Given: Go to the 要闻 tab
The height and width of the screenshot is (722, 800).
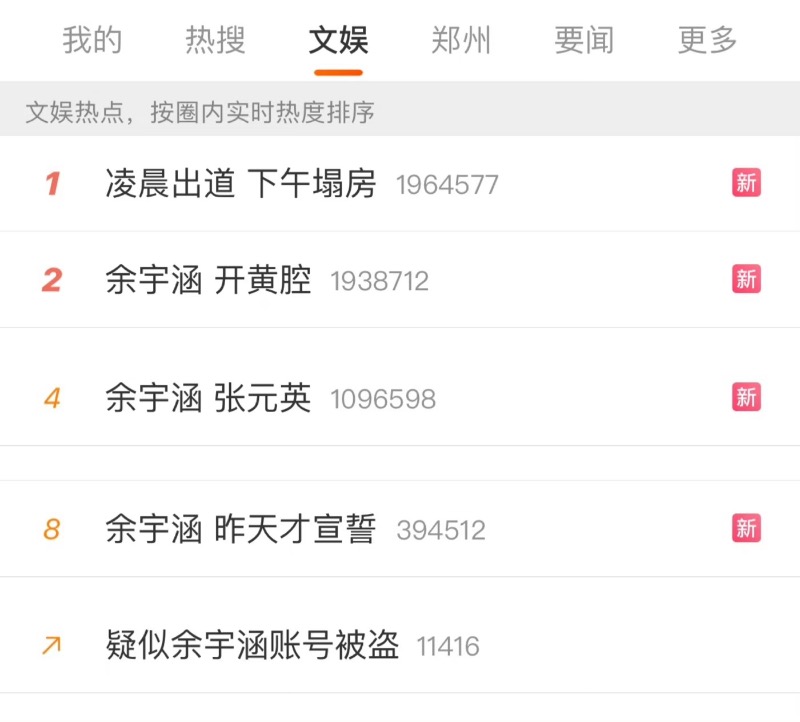Looking at the screenshot, I should pyautogui.click(x=584, y=41).
